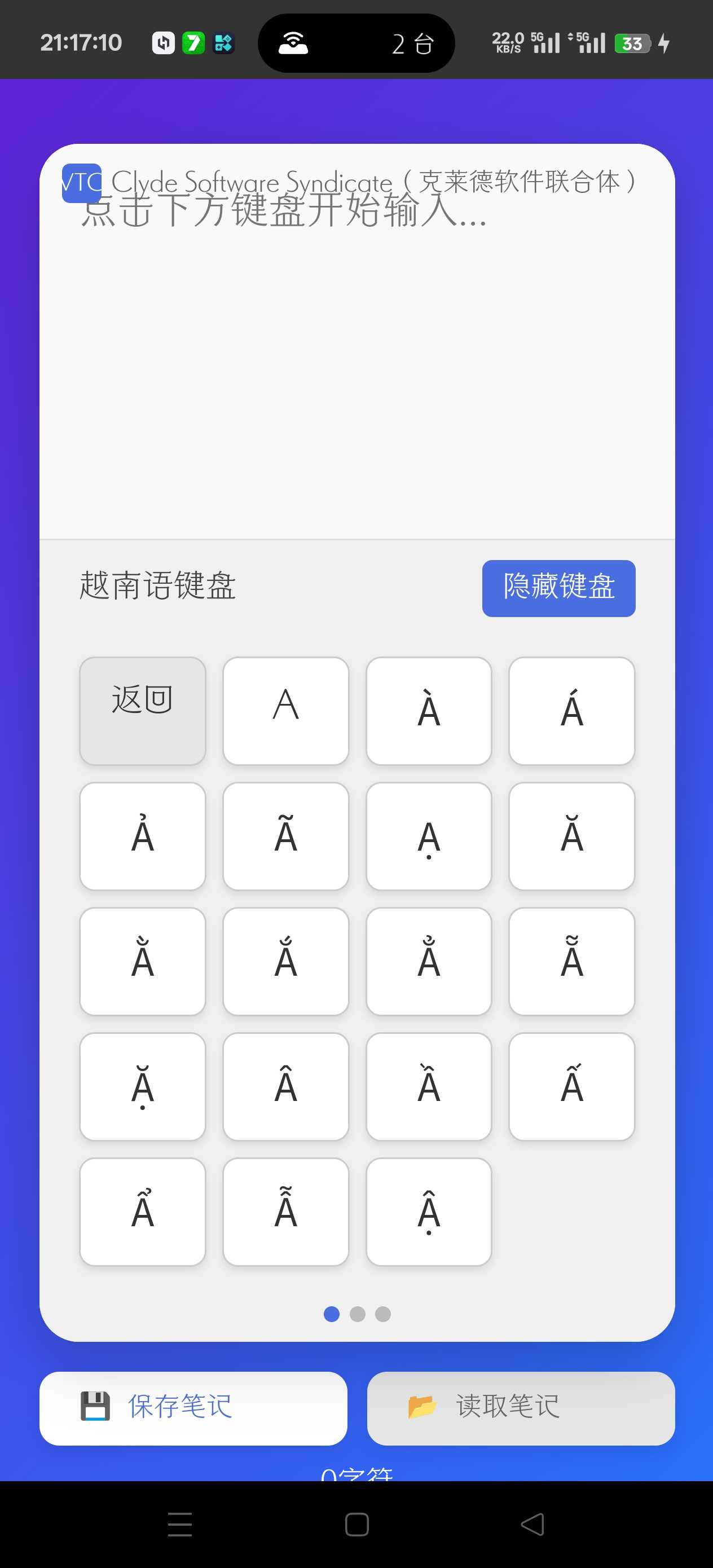The image size is (713, 1568).
Task: Insert the plain letter A
Action: [x=285, y=710]
